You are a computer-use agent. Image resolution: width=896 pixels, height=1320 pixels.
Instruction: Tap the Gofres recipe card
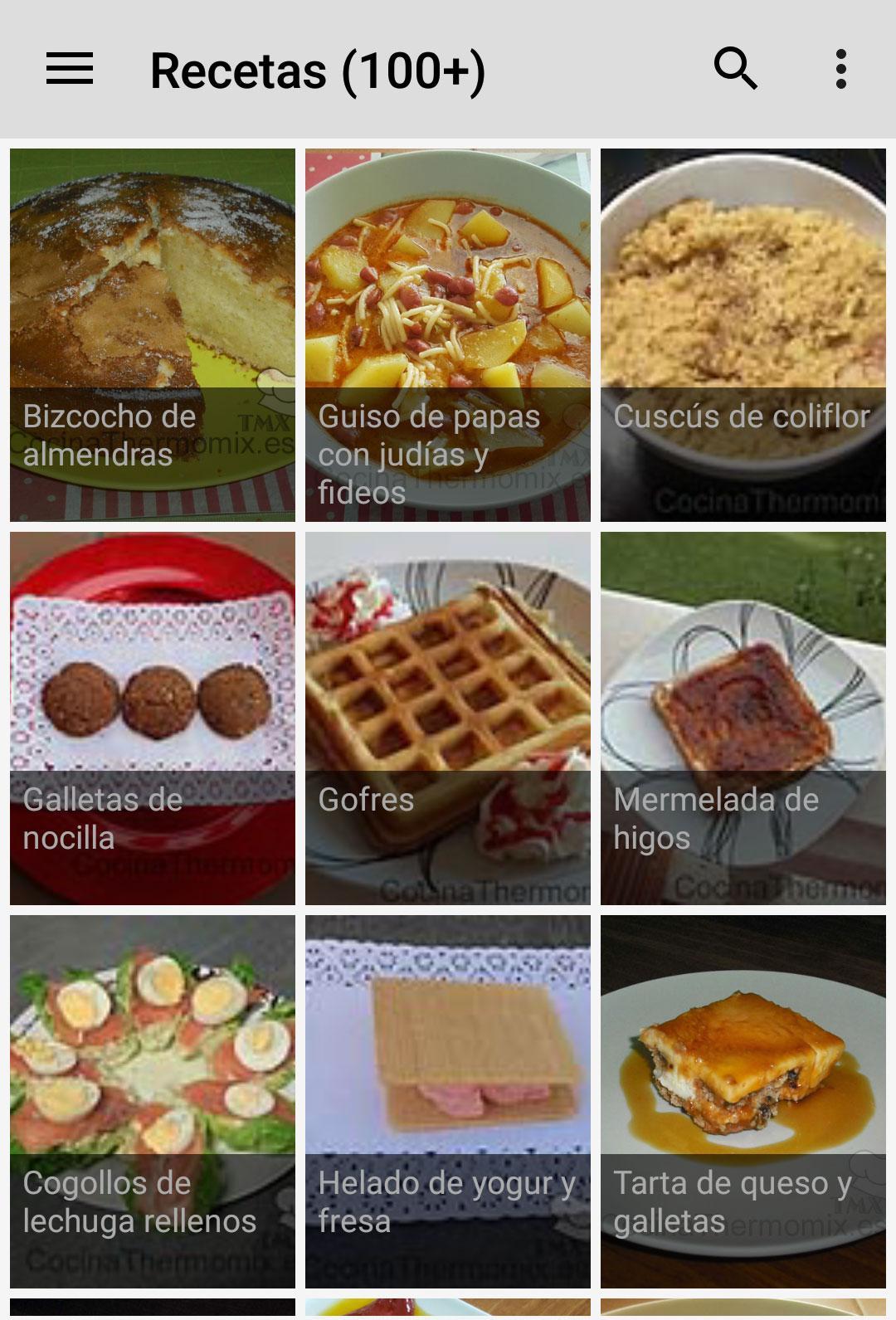click(x=448, y=718)
